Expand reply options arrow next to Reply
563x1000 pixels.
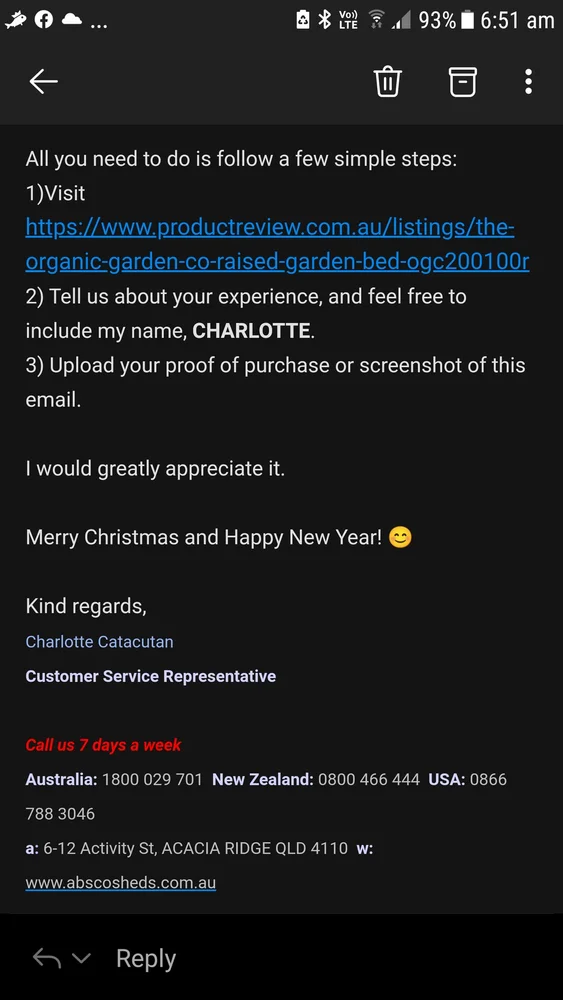click(82, 958)
